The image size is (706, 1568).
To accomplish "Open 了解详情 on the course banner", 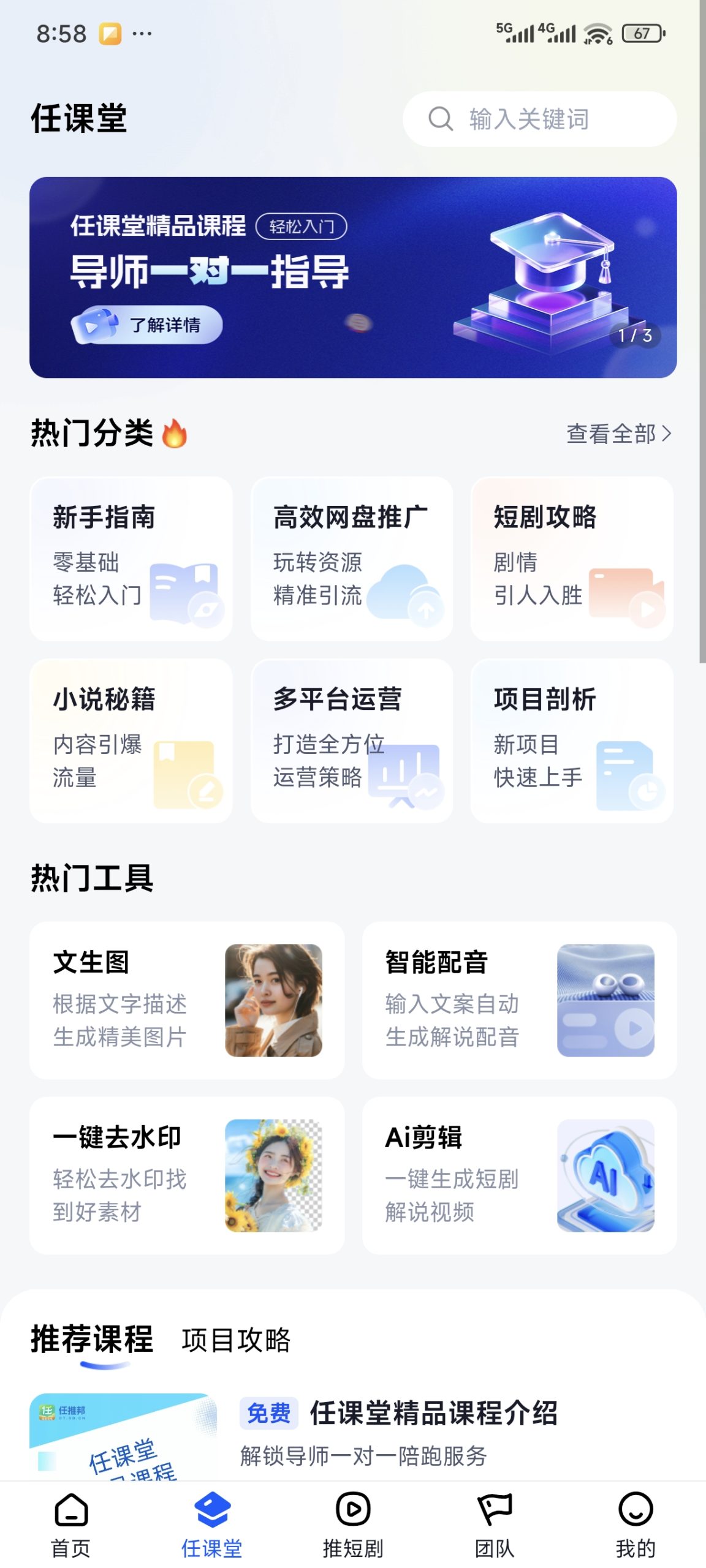I will tap(147, 325).
